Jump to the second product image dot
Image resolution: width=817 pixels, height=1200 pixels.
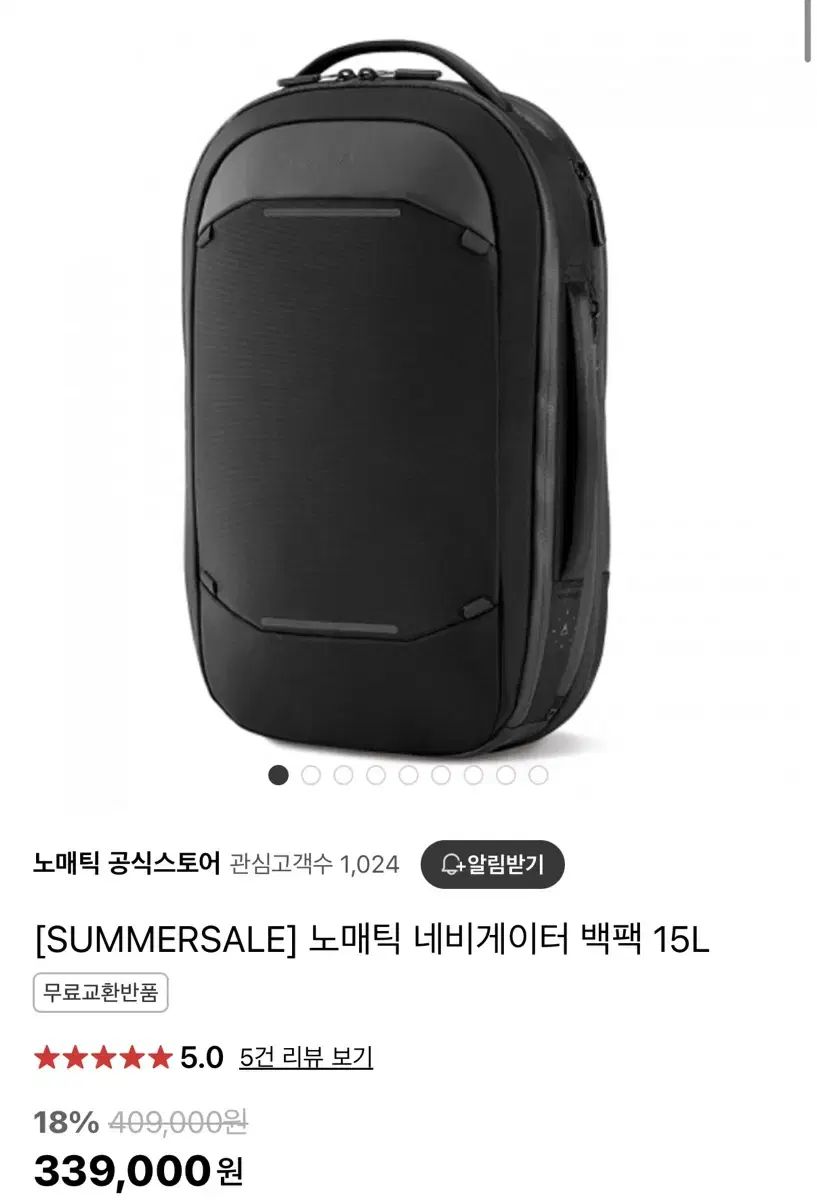(311, 775)
